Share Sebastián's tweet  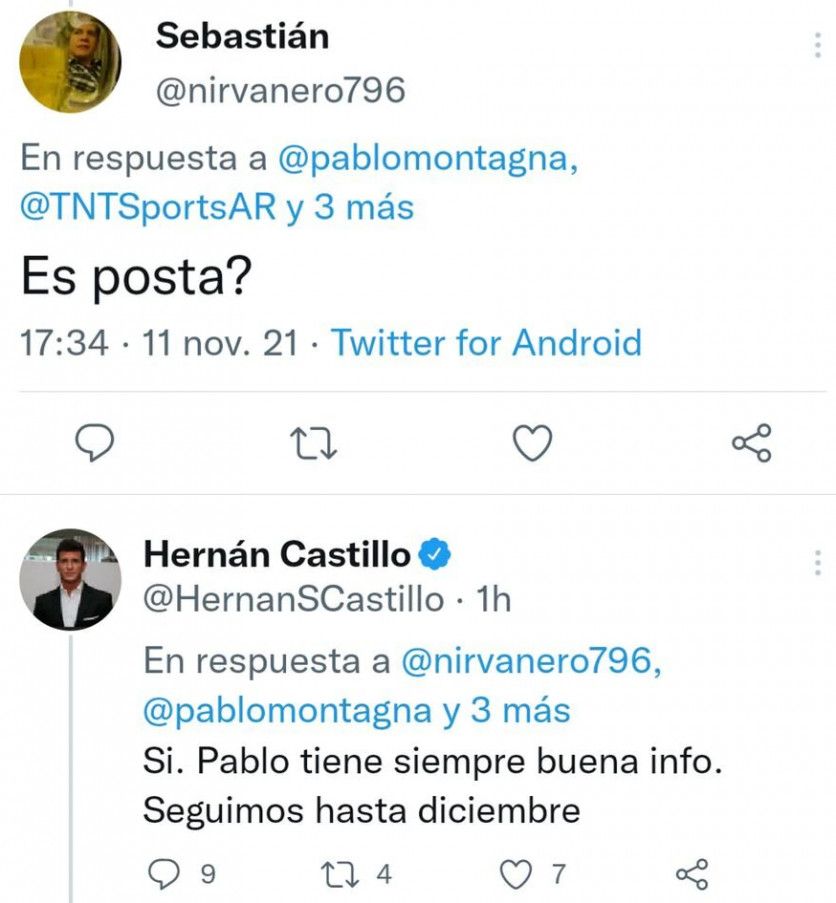[x=752, y=443]
